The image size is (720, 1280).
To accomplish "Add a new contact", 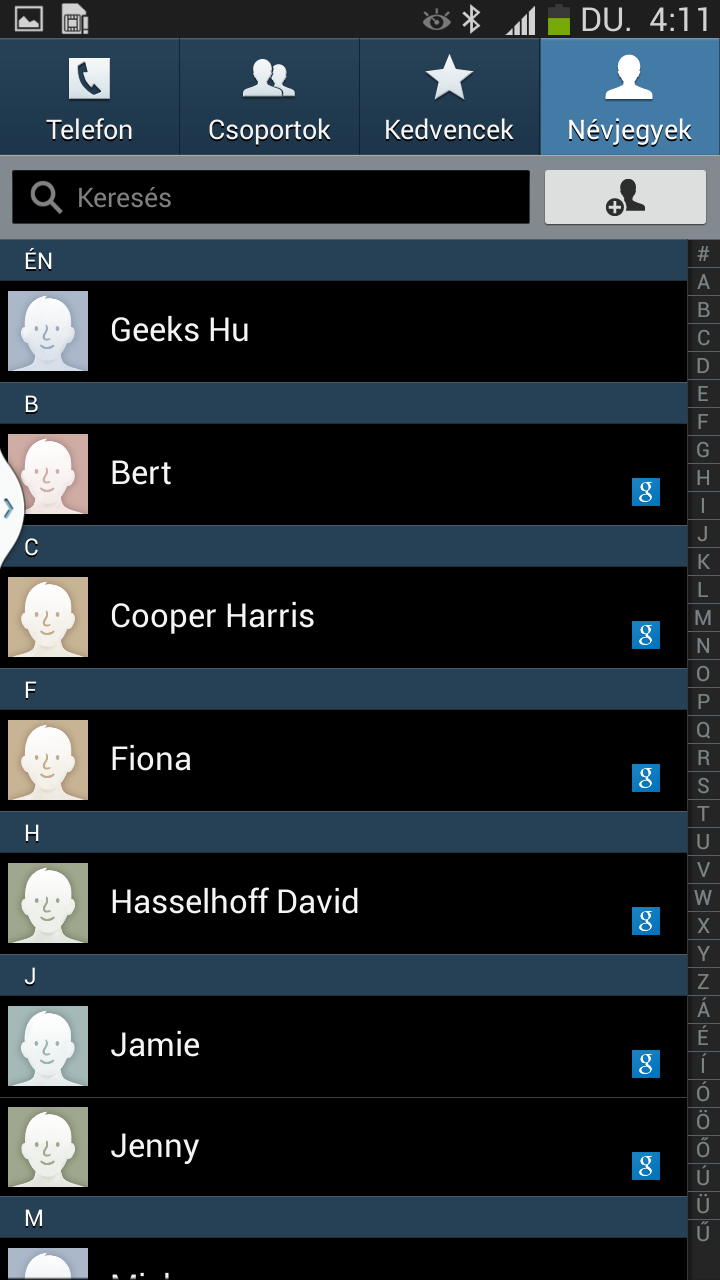I will point(625,197).
